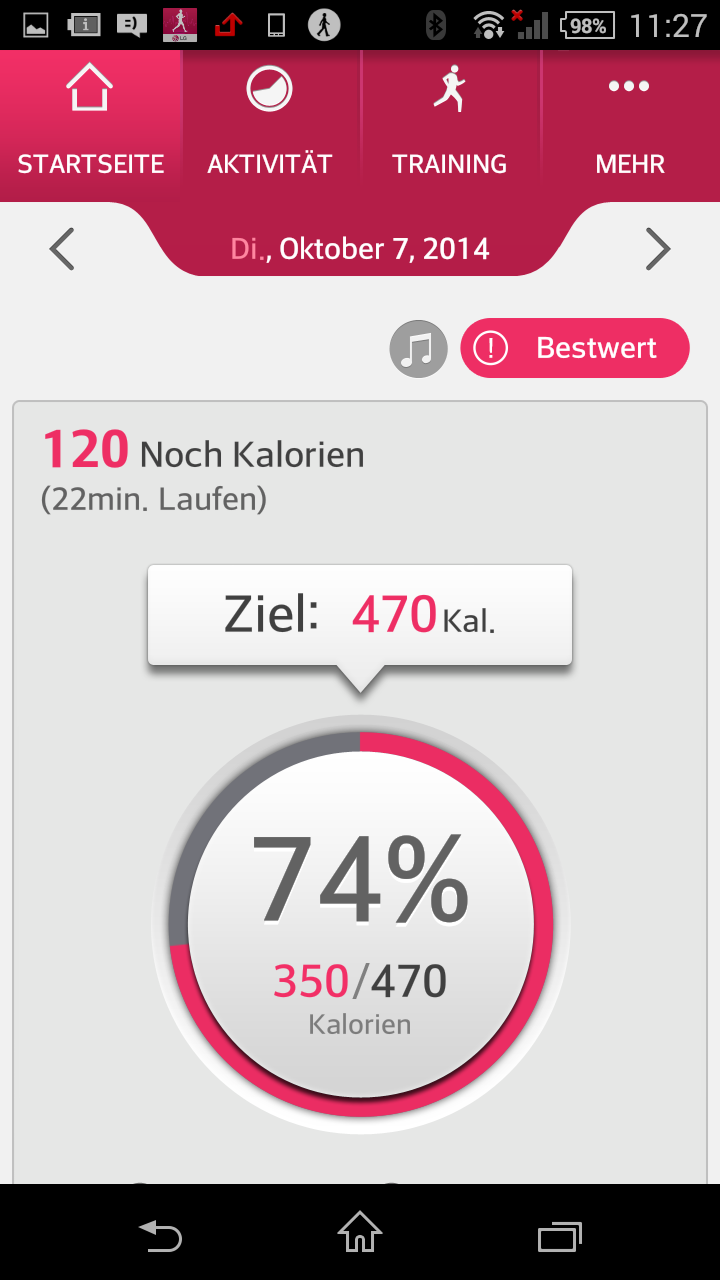
Task: Tap the music note icon
Action: (x=418, y=349)
